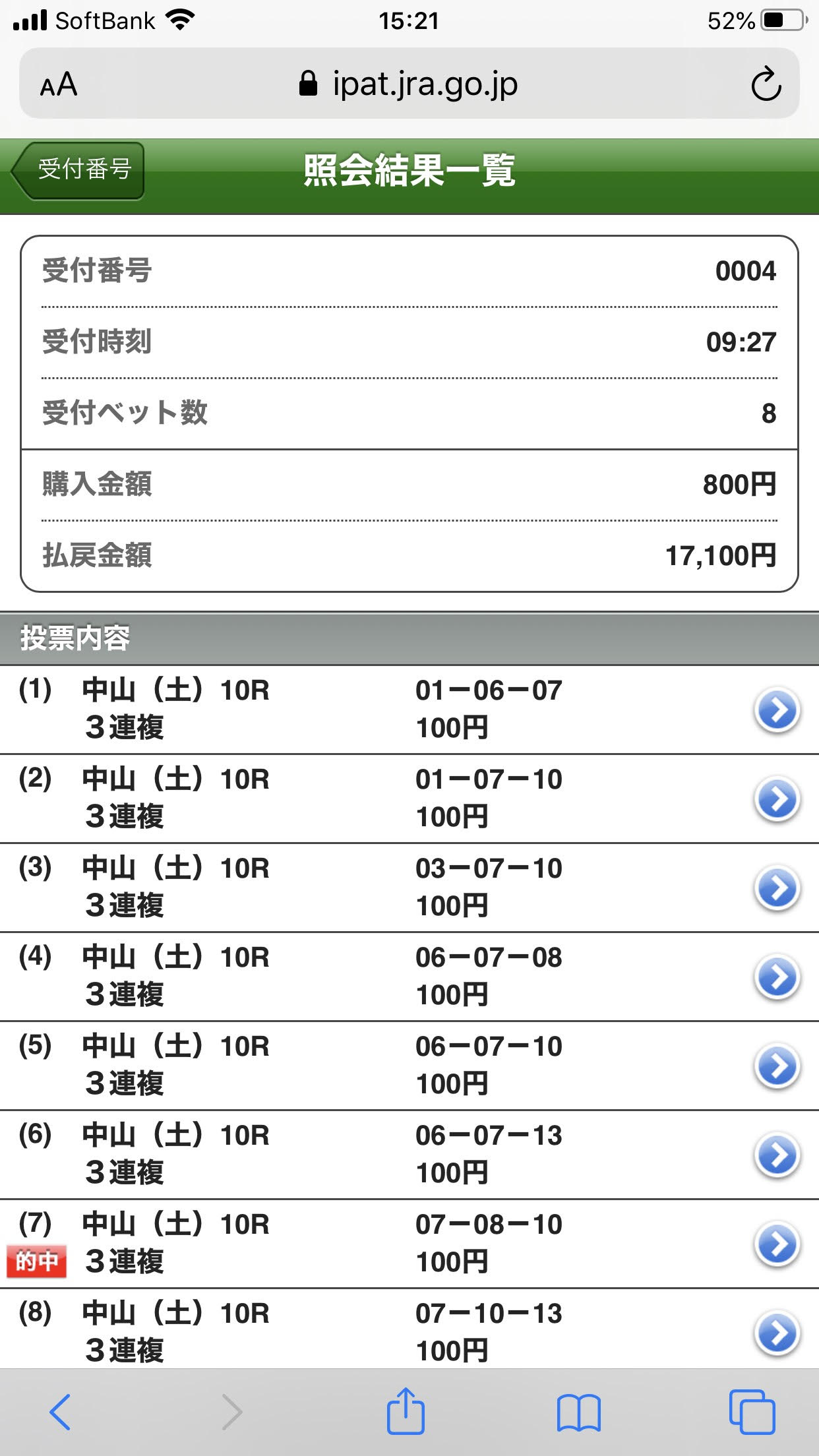The height and width of the screenshot is (1456, 819).
Task: Go back in Safari browser history
Action: coord(60,1412)
